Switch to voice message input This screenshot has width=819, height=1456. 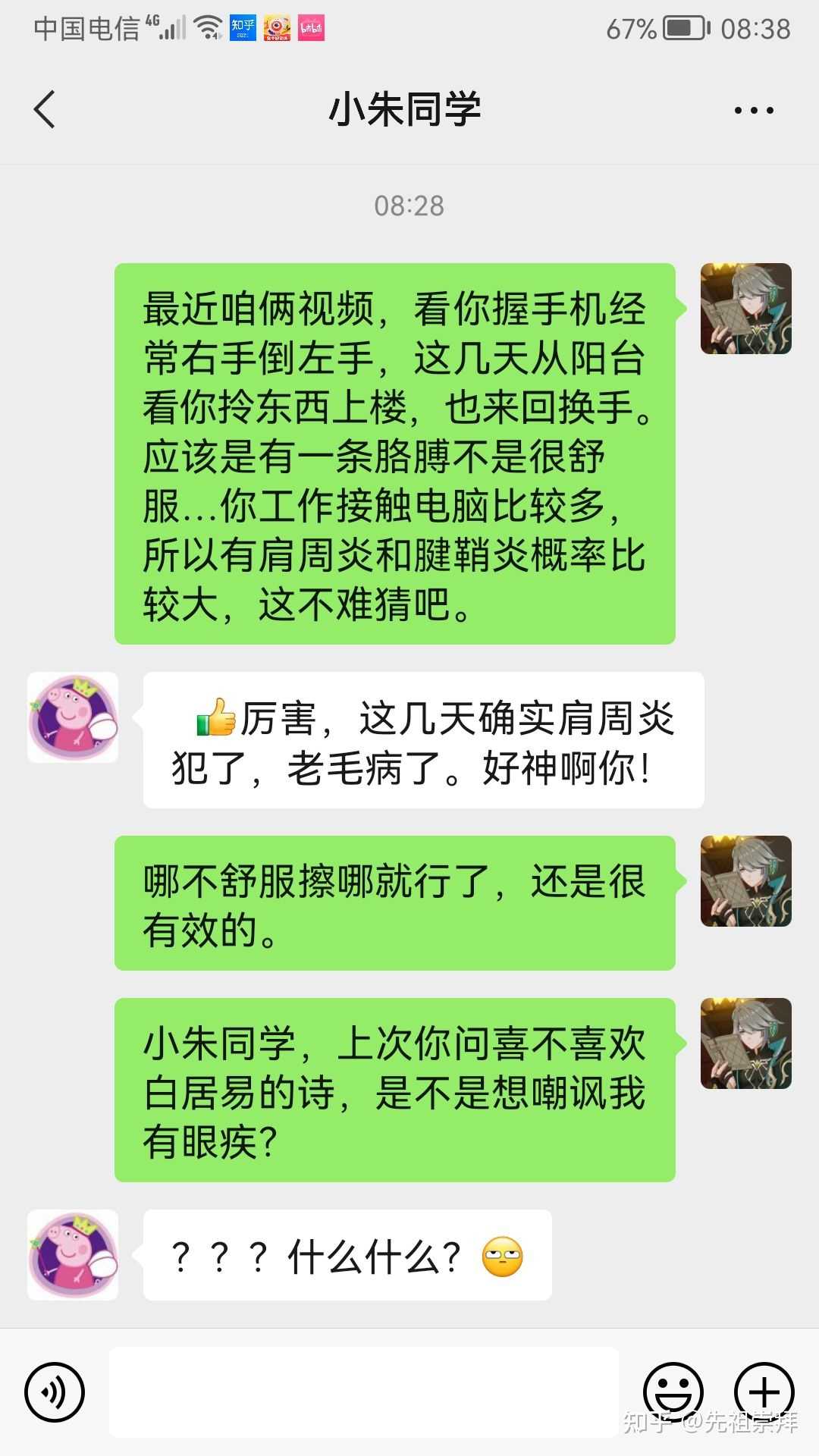pyautogui.click(x=55, y=1392)
